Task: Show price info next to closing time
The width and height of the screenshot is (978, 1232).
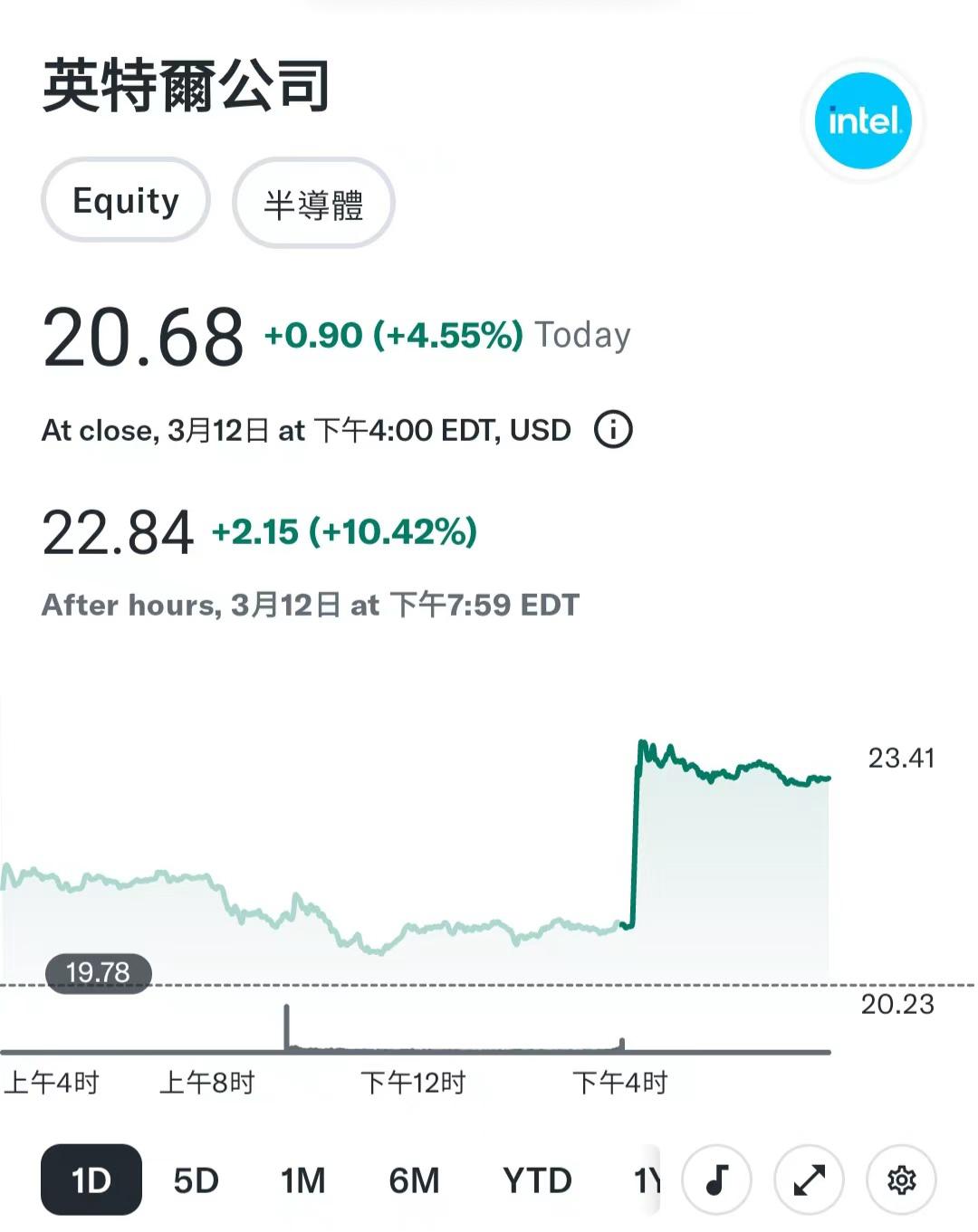Action: click(613, 429)
